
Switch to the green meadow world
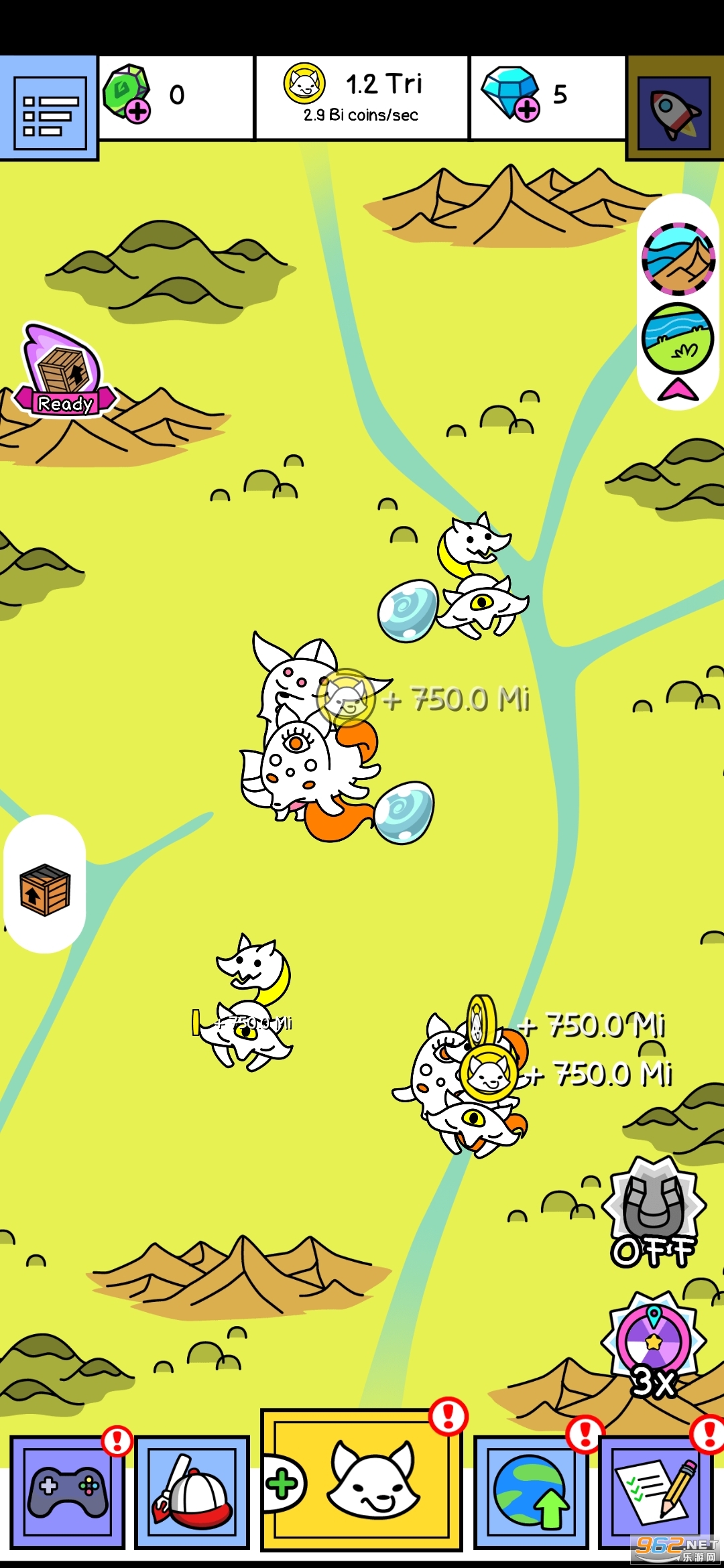coord(678,338)
